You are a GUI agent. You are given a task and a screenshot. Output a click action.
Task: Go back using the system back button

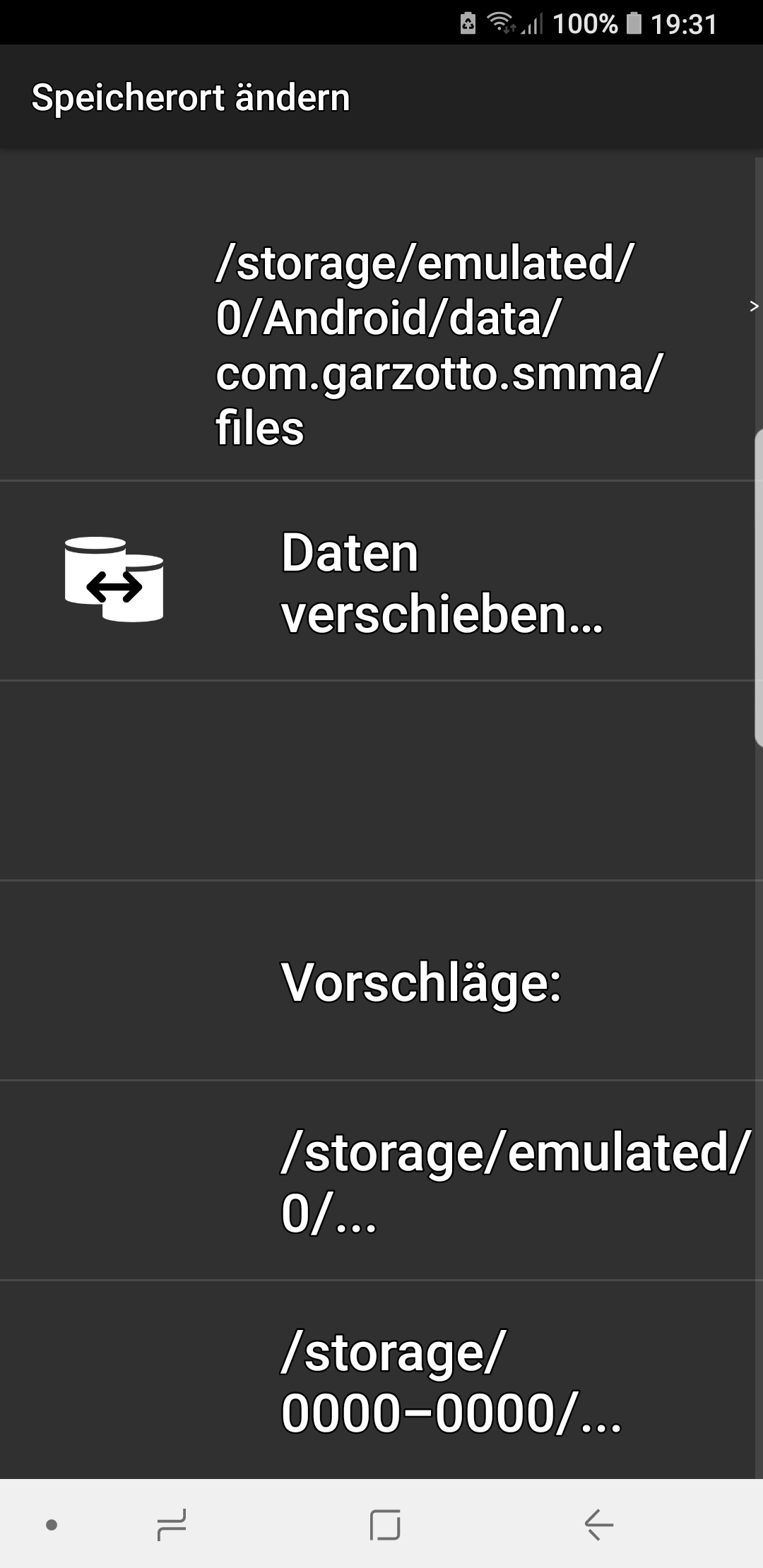[x=599, y=1524]
